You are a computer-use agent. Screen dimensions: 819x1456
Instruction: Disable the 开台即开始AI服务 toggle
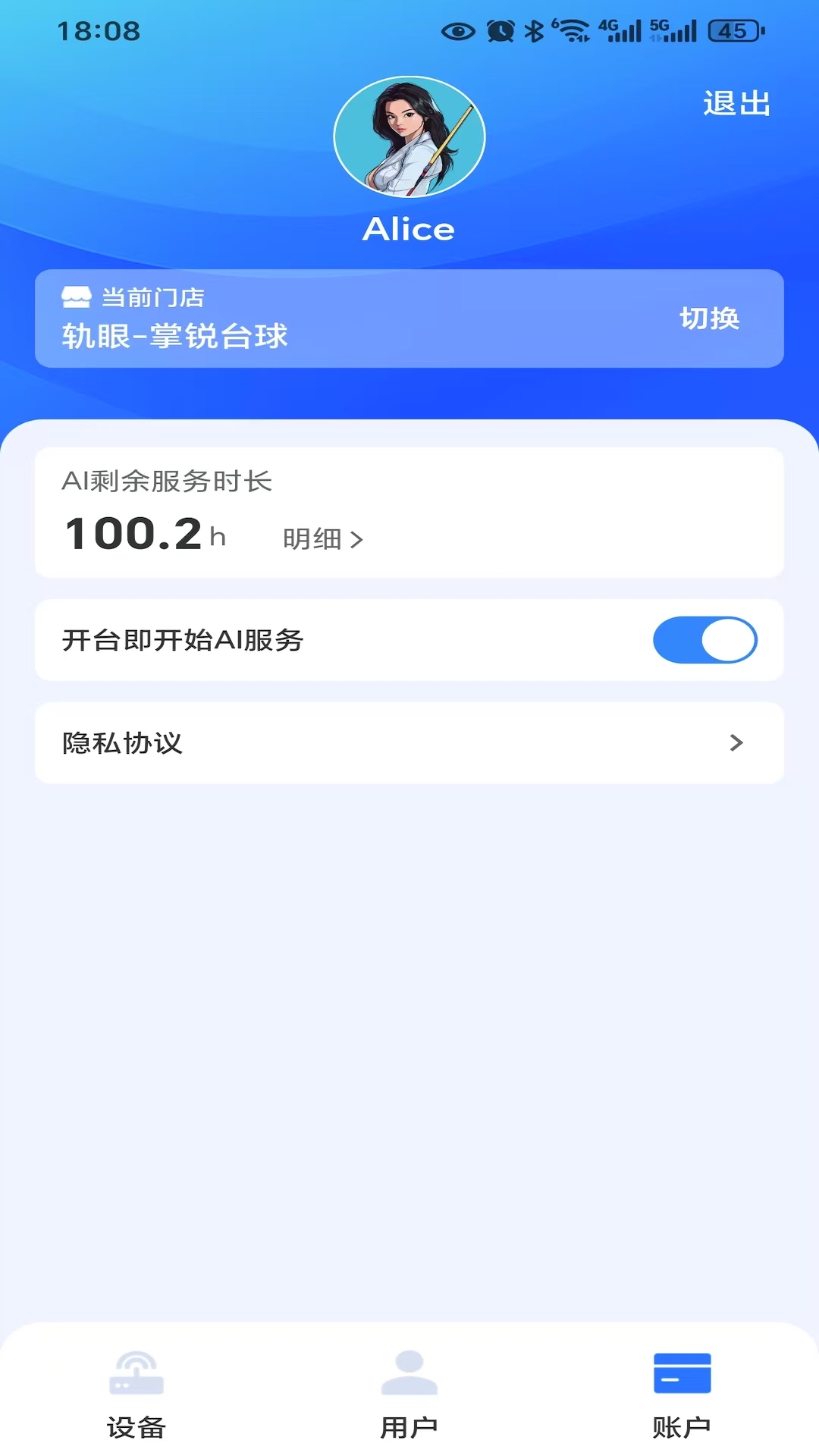705,639
